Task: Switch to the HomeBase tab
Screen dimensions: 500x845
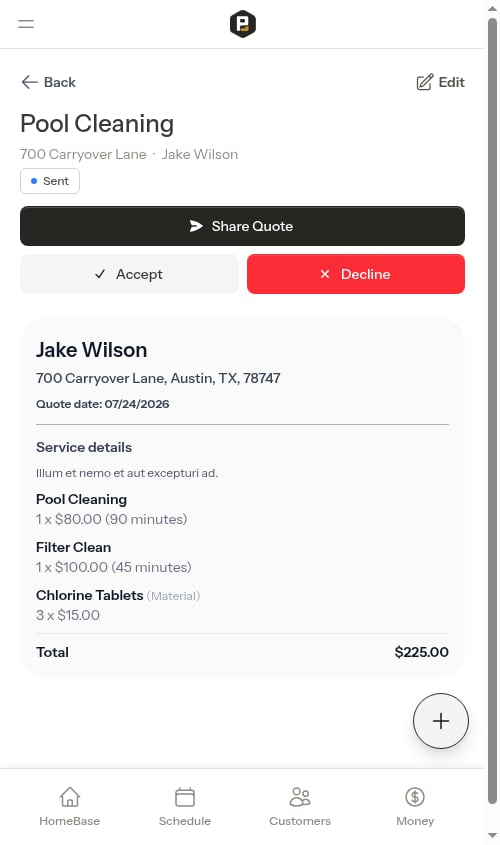Action: 70,807
